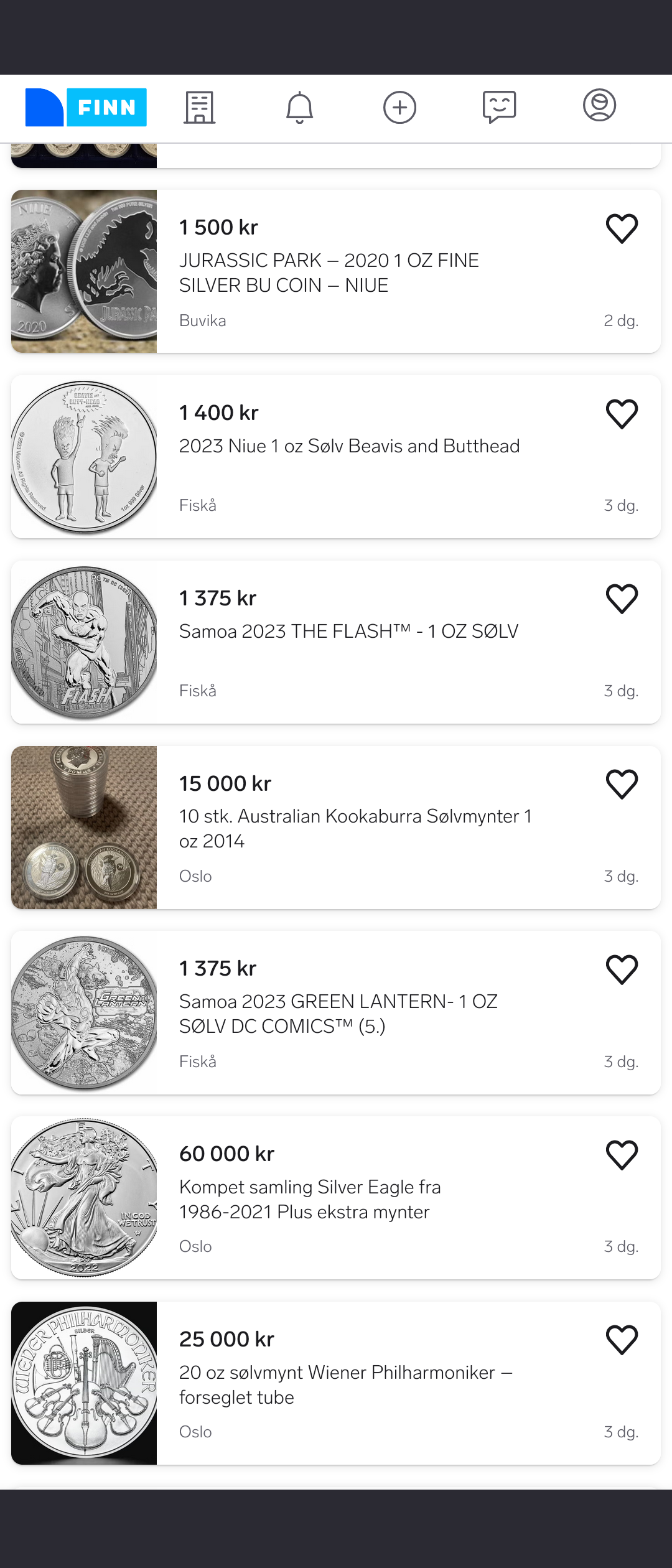Favorite the Jurassic Park coin listing
The image size is (672, 1568).
622,229
